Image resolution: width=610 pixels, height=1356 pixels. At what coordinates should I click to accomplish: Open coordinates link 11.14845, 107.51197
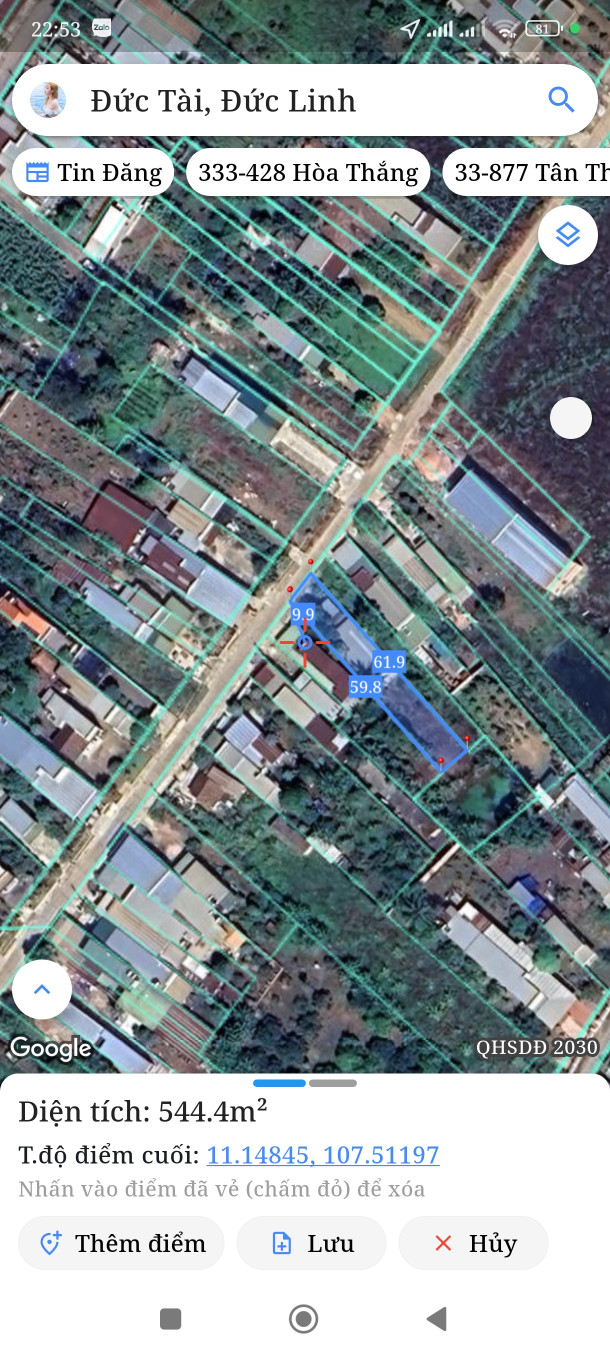pos(323,1155)
